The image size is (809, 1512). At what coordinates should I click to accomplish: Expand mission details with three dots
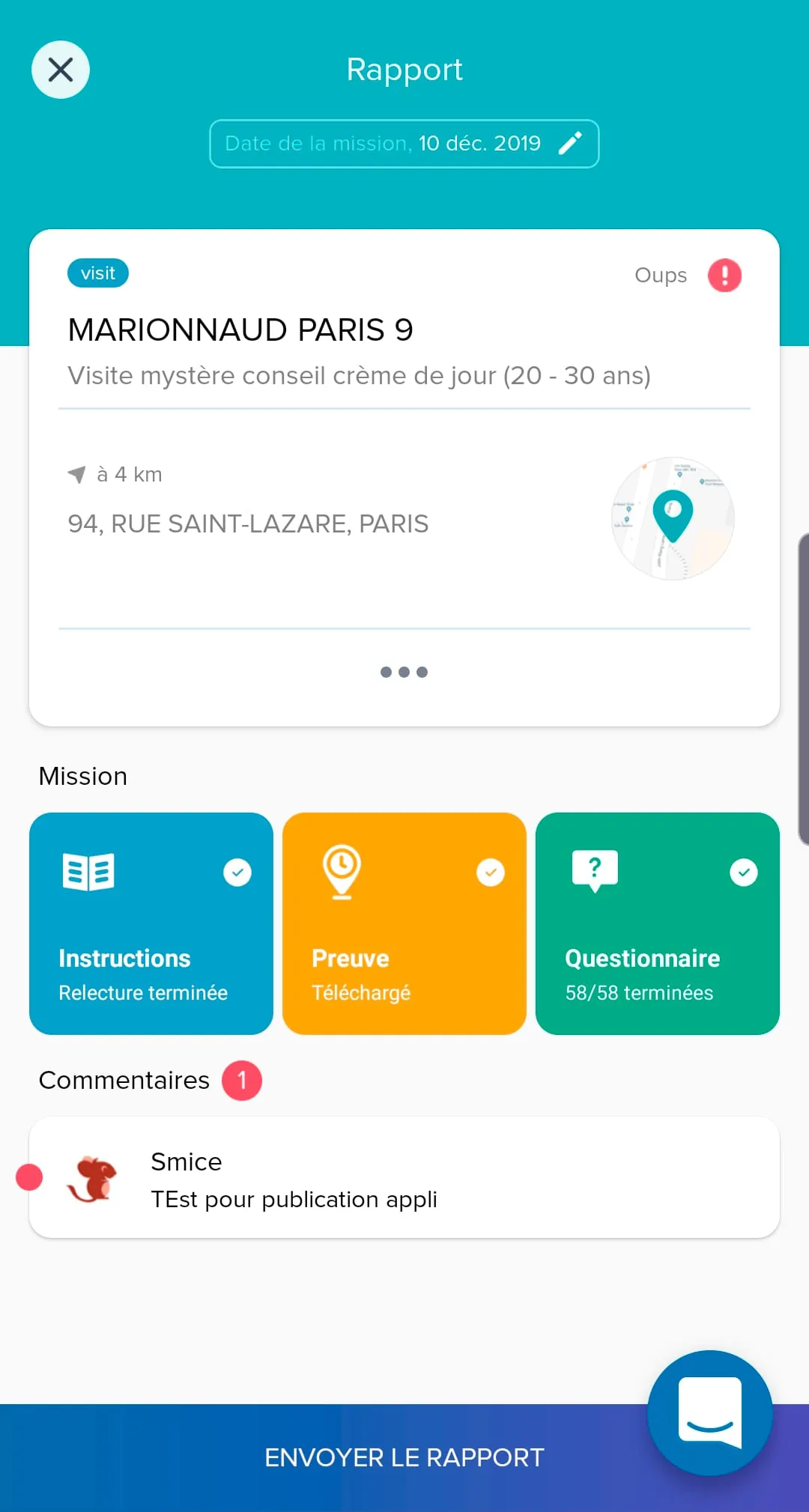(x=404, y=672)
